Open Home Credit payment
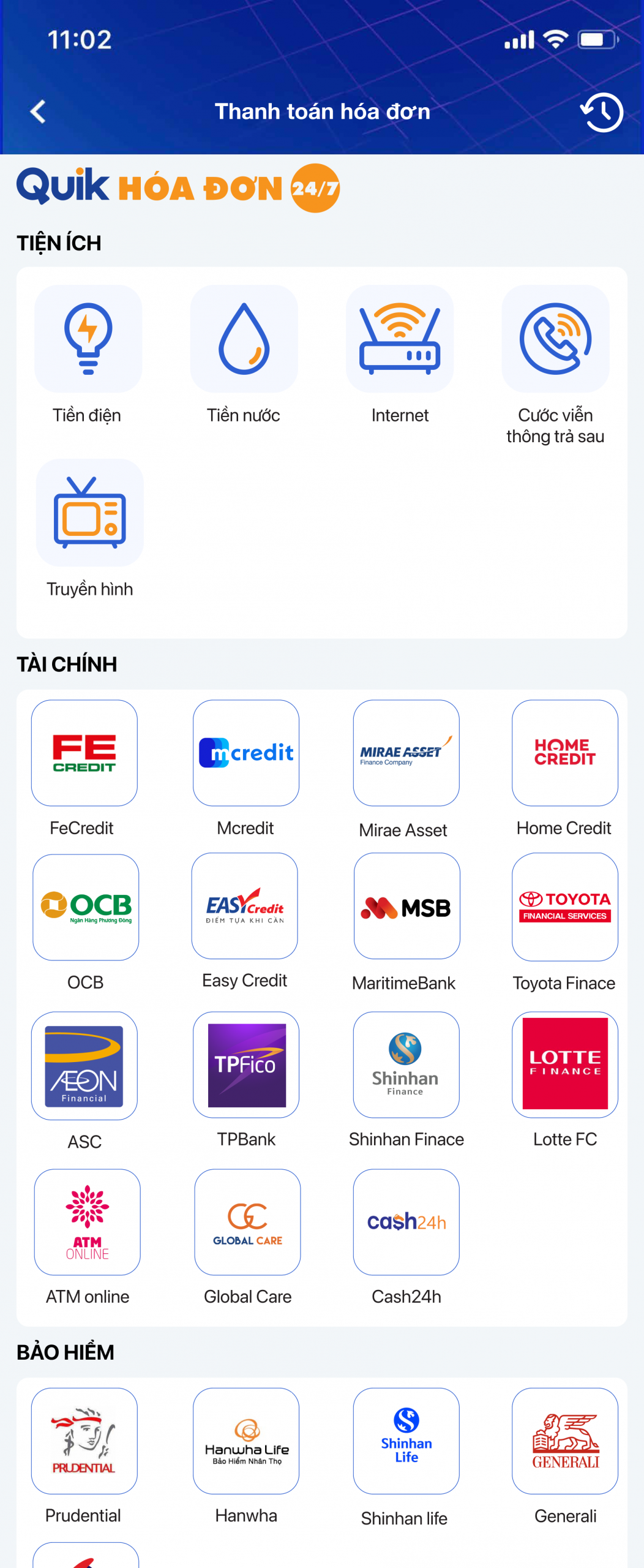The height and width of the screenshot is (1568, 644). coord(564,753)
